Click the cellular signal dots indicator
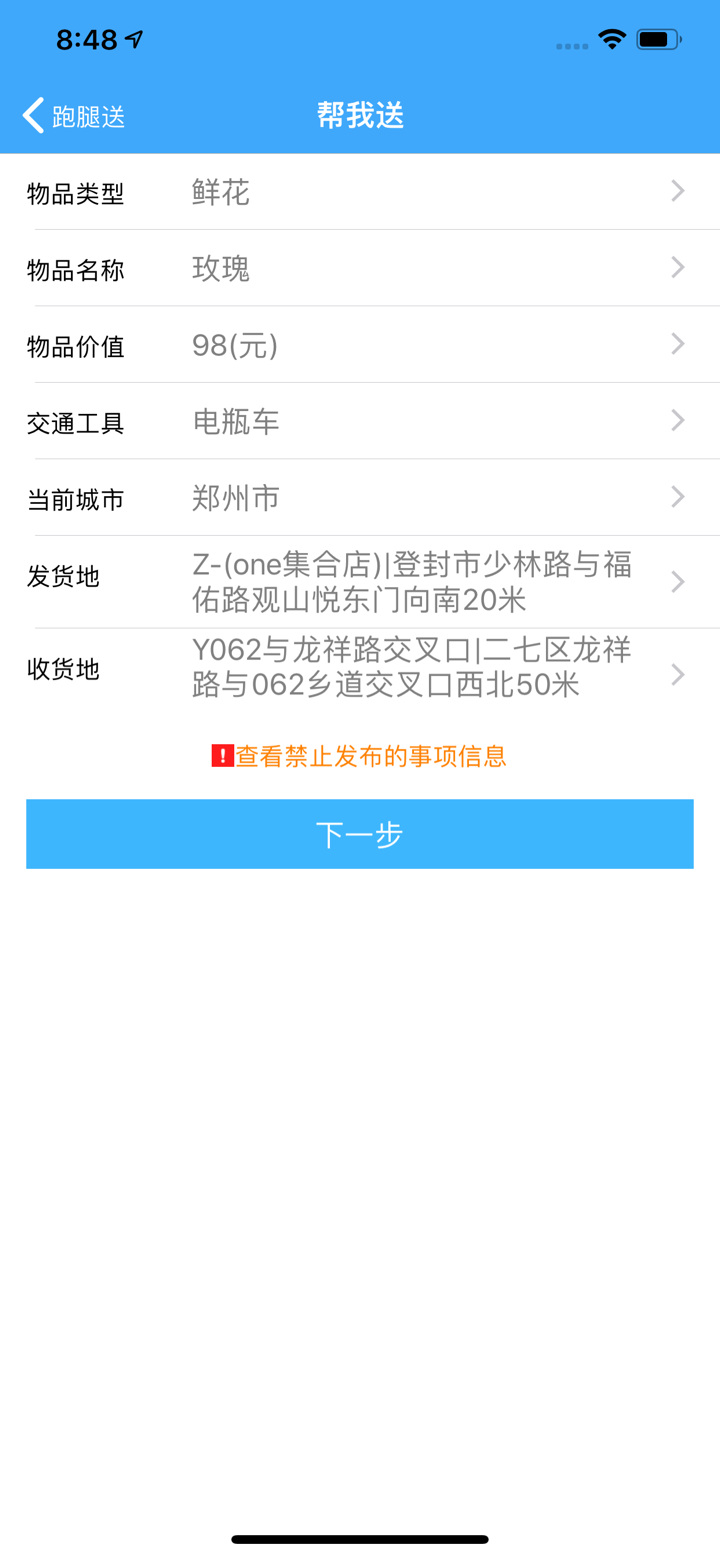The height and width of the screenshot is (1558, 720). point(571,45)
